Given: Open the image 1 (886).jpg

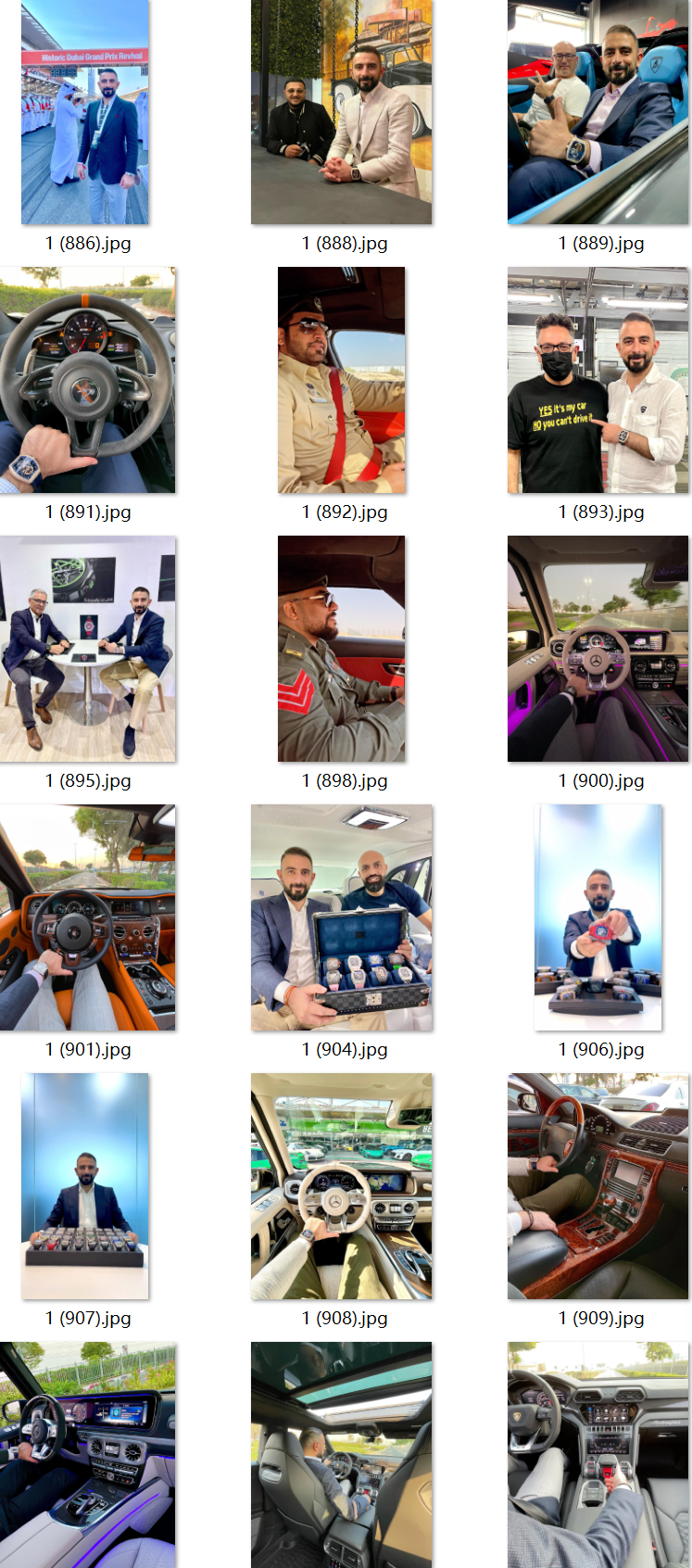Looking at the screenshot, I should 85,112.
